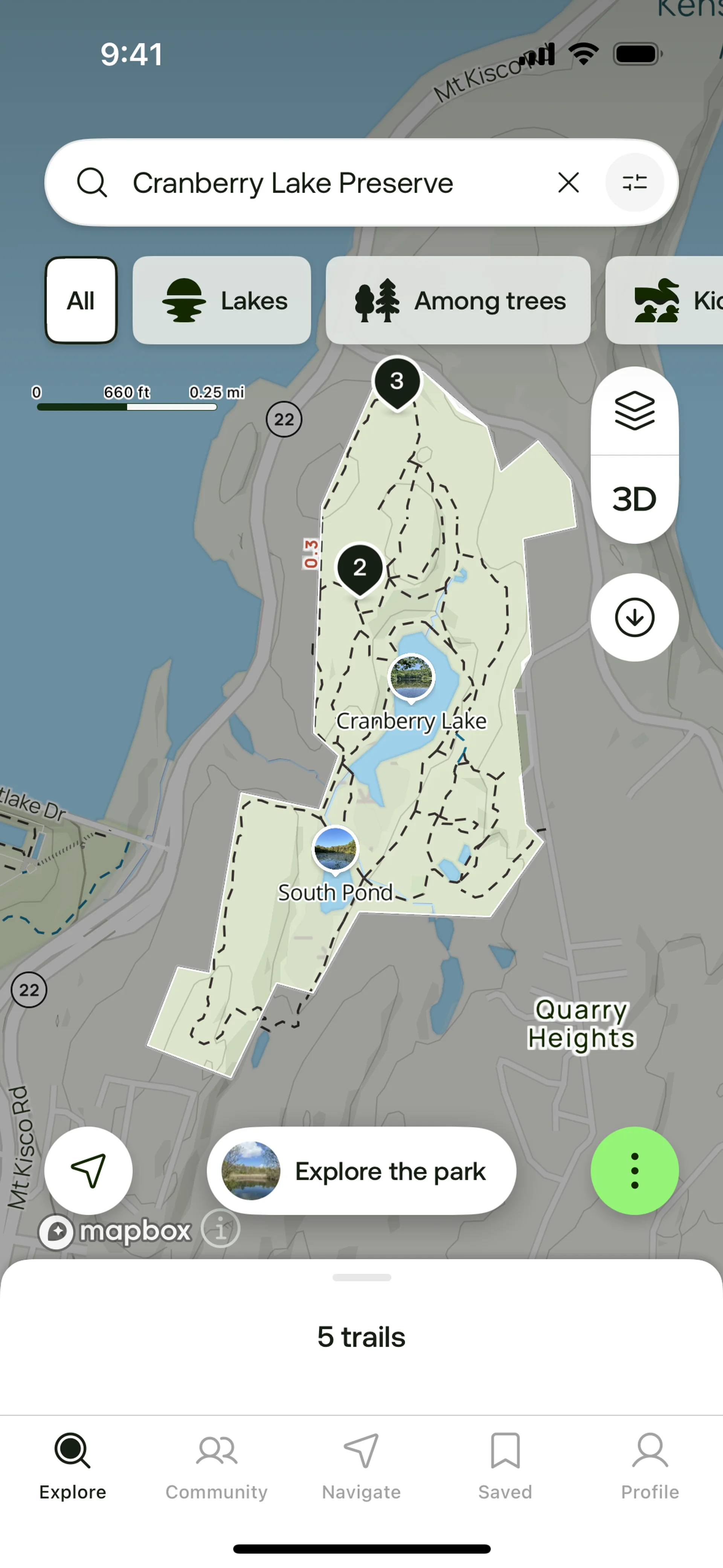
Task: Filter trails by Lakes
Action: [x=221, y=300]
